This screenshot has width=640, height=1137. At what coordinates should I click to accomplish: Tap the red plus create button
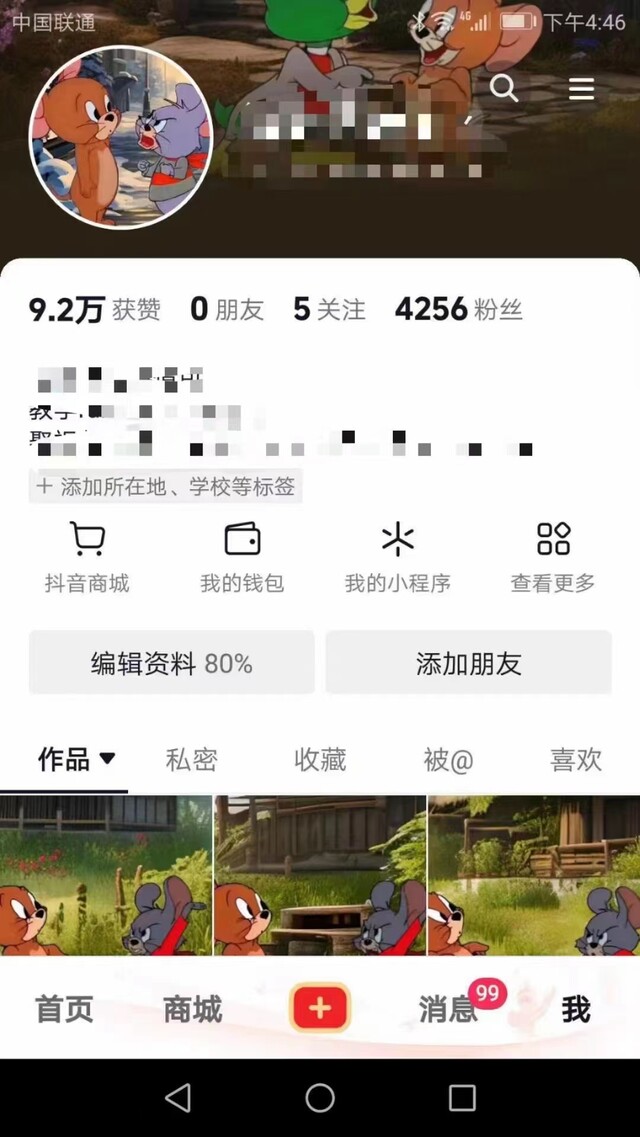click(320, 1008)
